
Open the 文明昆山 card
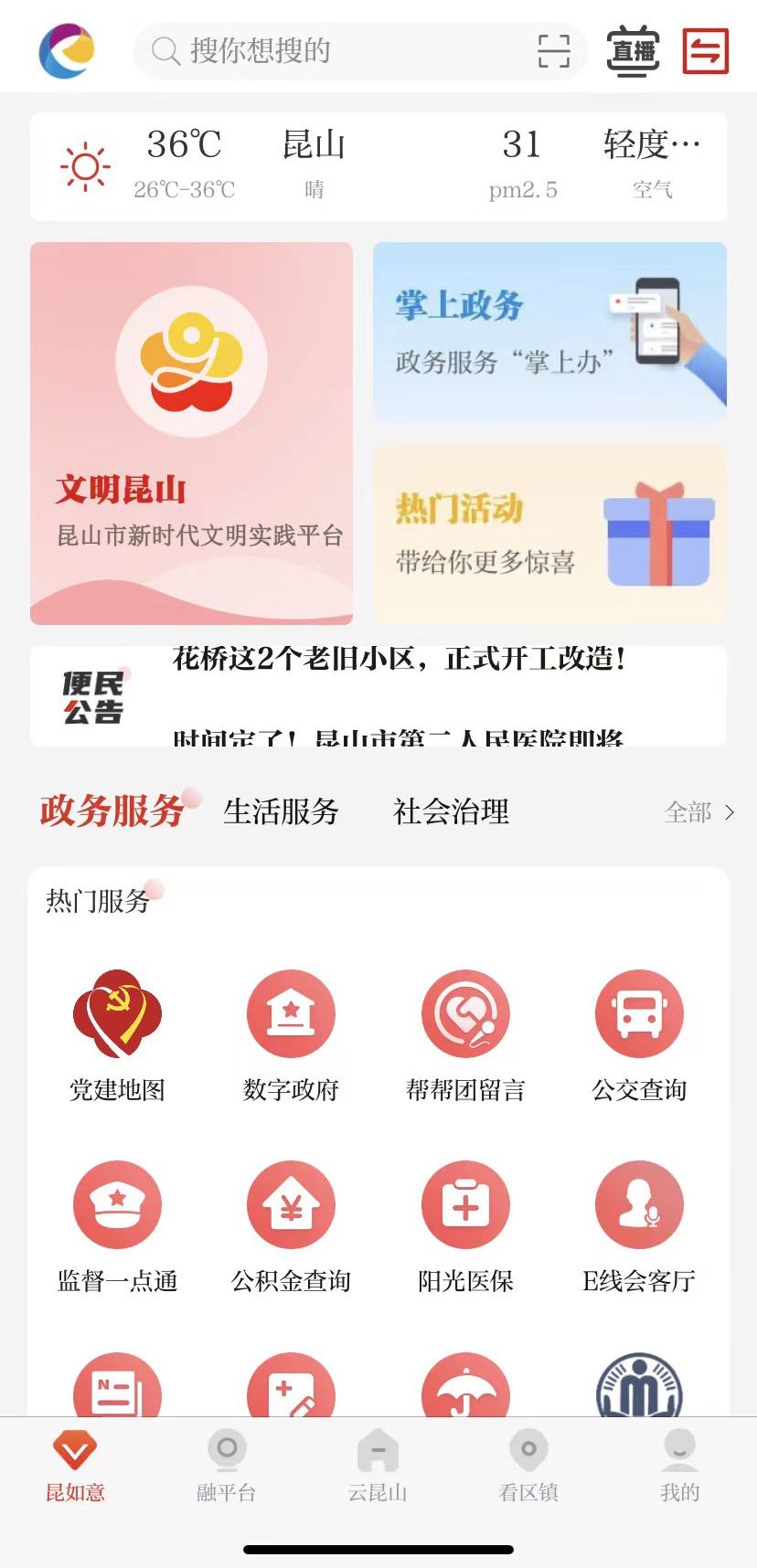tap(191, 433)
